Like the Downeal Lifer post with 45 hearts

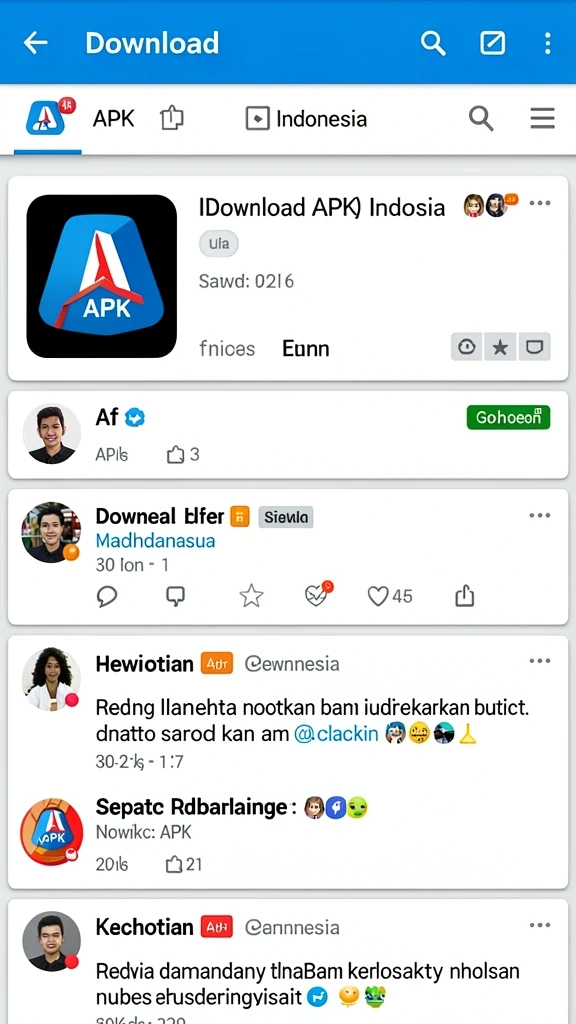coord(390,596)
